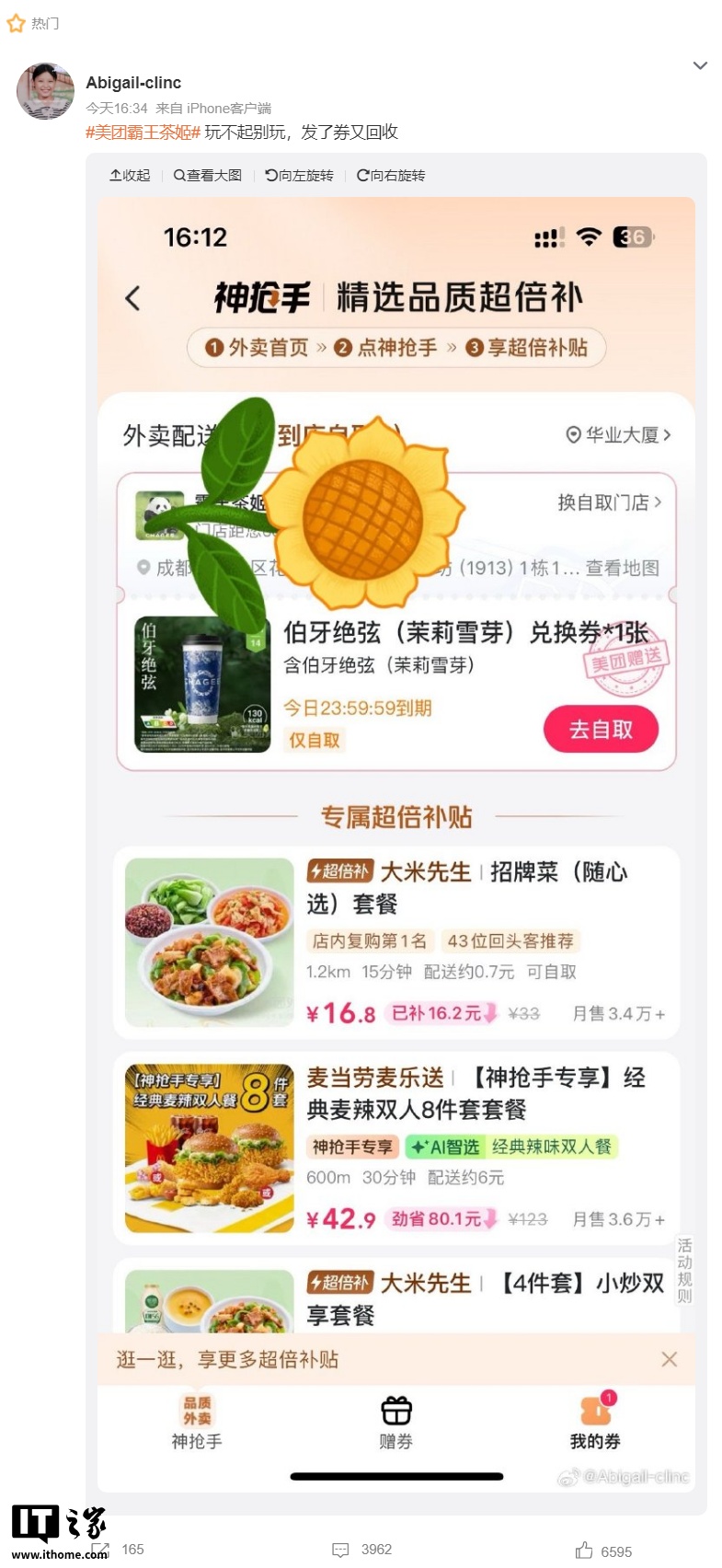Open the #美团霸王茶姬# hashtag topic
722x1568 pixels.
pos(143,132)
